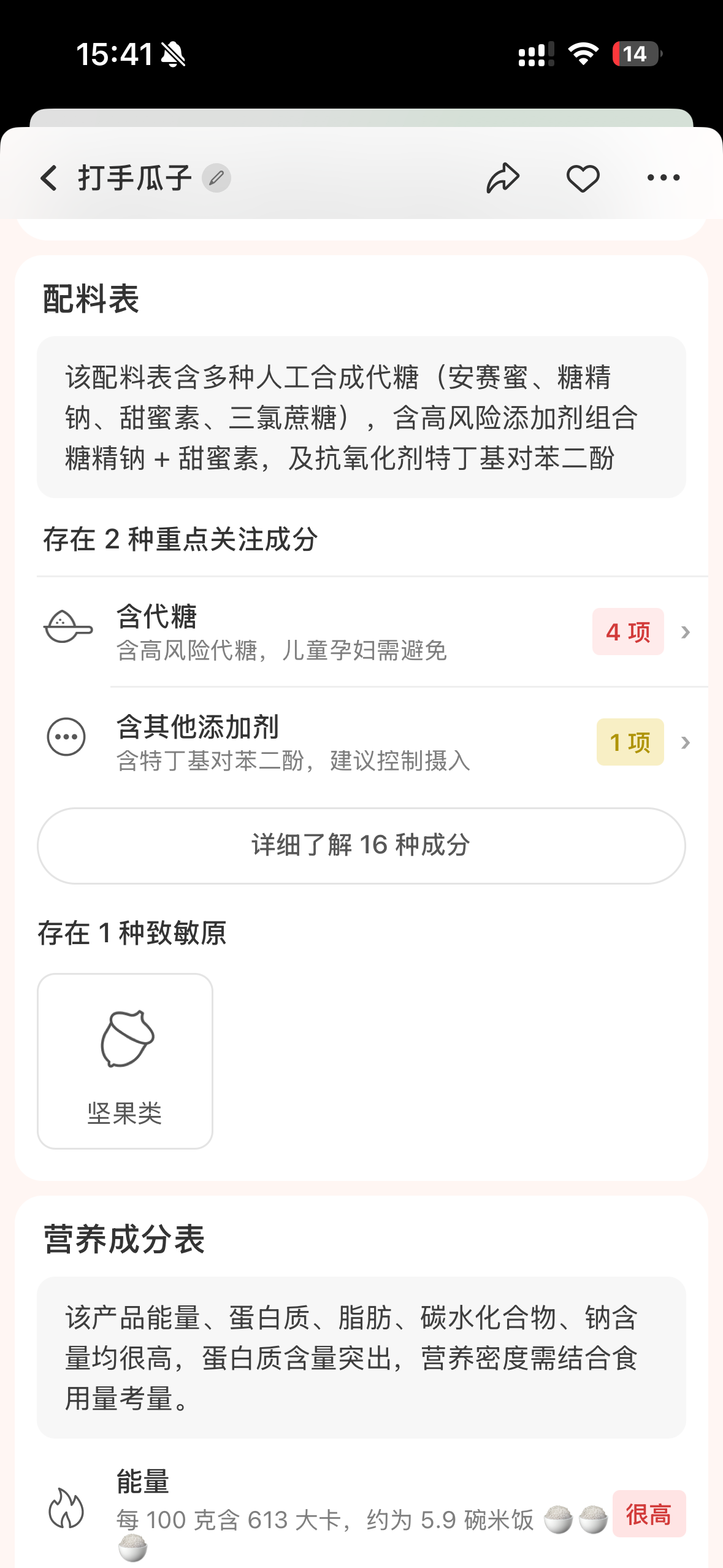Favorite this product with the heart icon
The image size is (723, 1568).
coord(583,179)
